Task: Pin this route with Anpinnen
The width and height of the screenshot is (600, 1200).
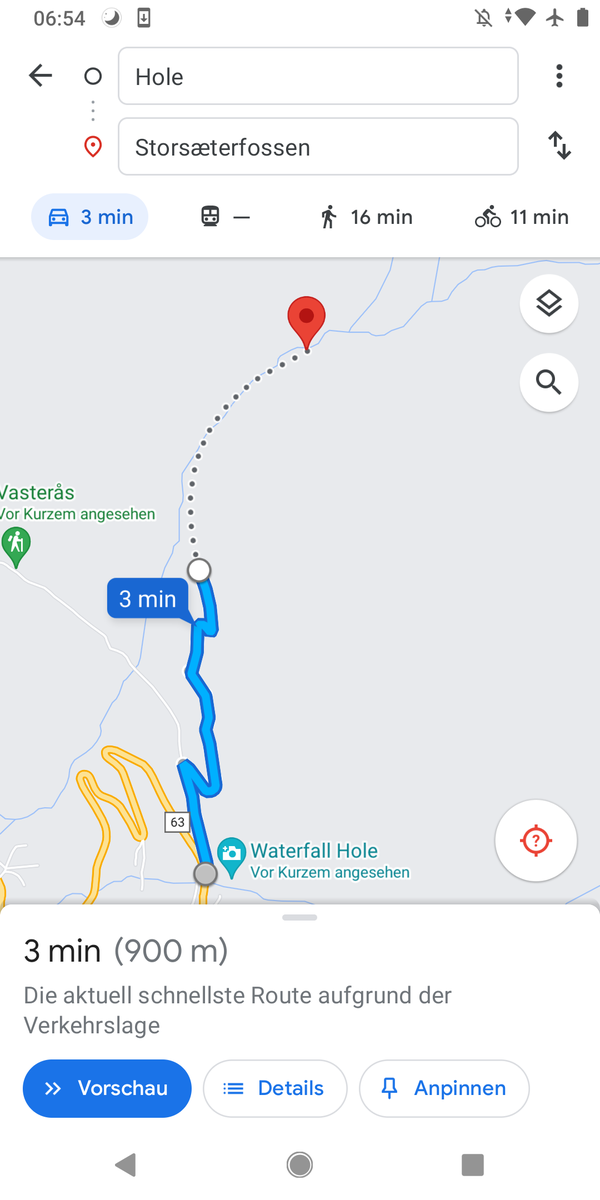Action: (444, 1088)
